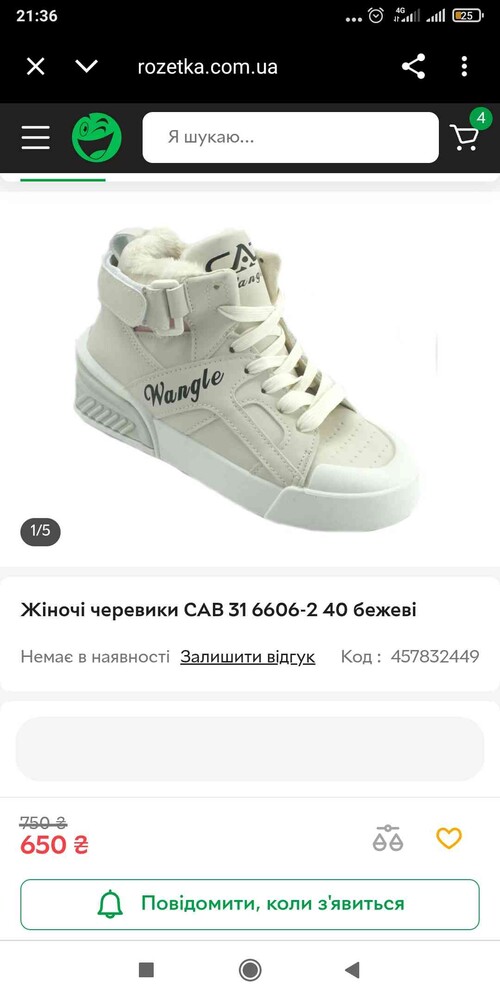Open the shopping cart with 4 items

coord(466,135)
